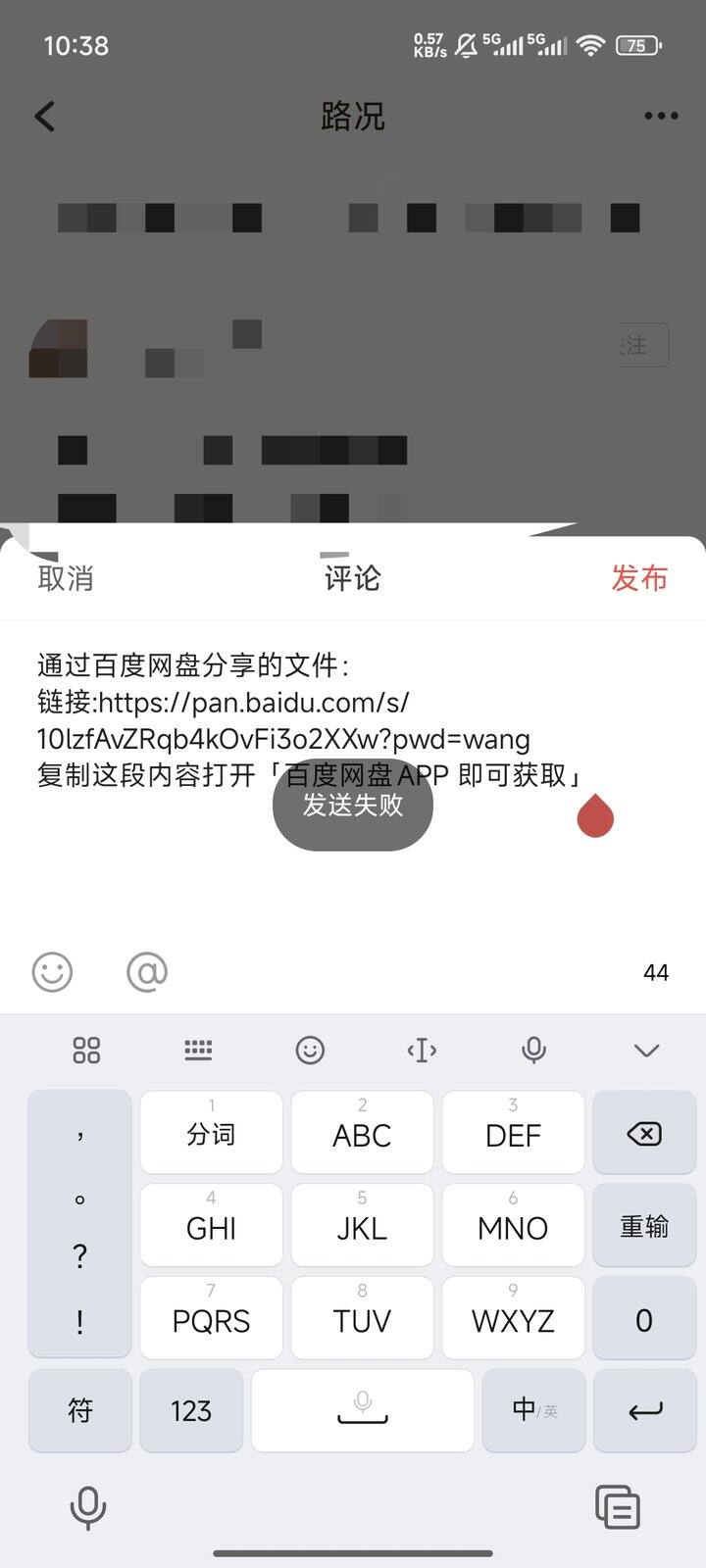Collapse the keyboard with the down chevron
The image size is (706, 1568).
tap(646, 1051)
